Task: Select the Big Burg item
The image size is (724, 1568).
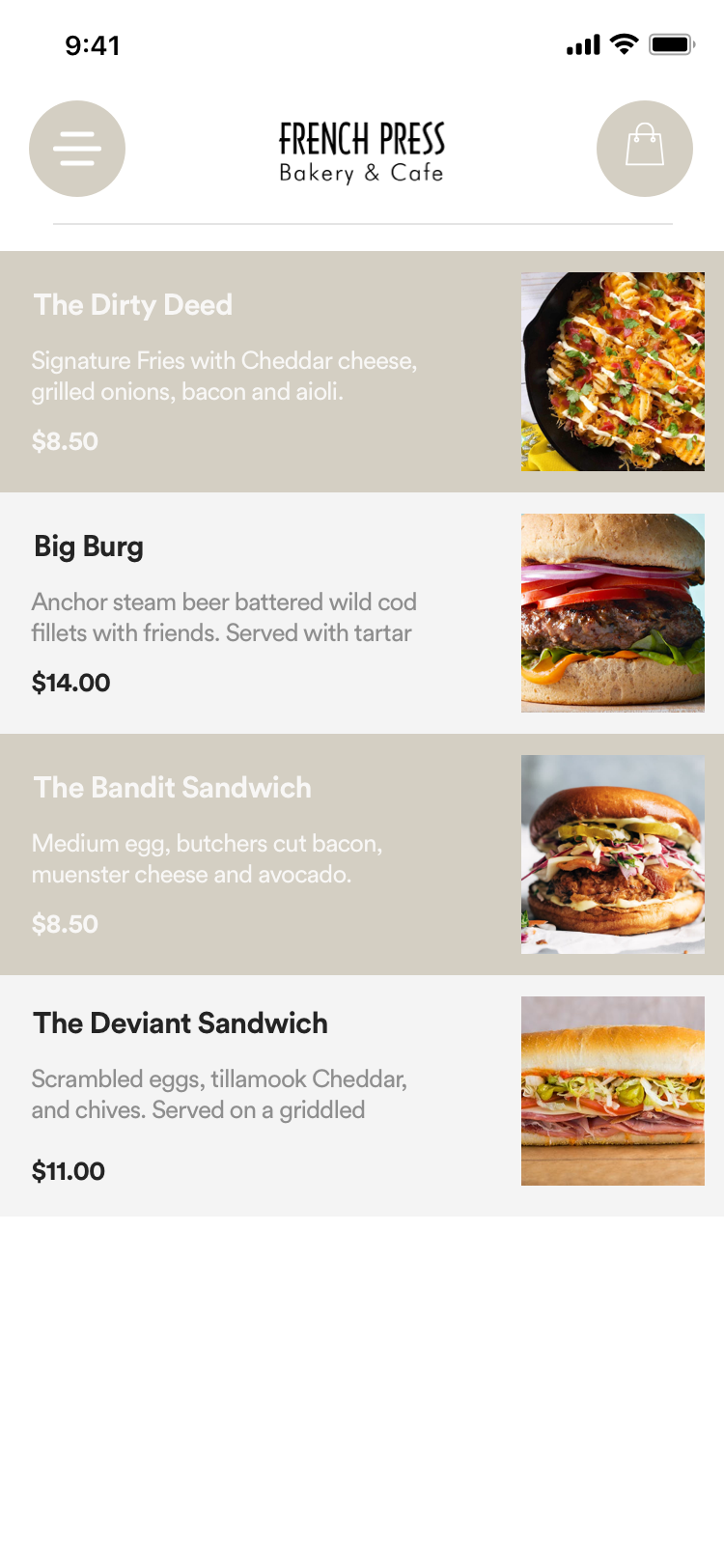Action: 362,613
